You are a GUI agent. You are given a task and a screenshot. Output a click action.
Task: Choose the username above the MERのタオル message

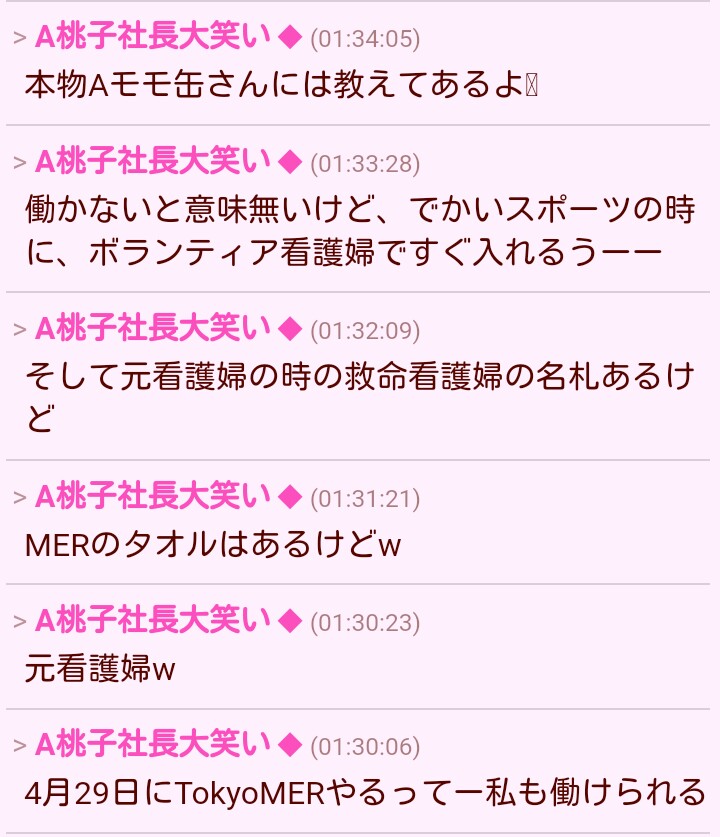pos(153,497)
